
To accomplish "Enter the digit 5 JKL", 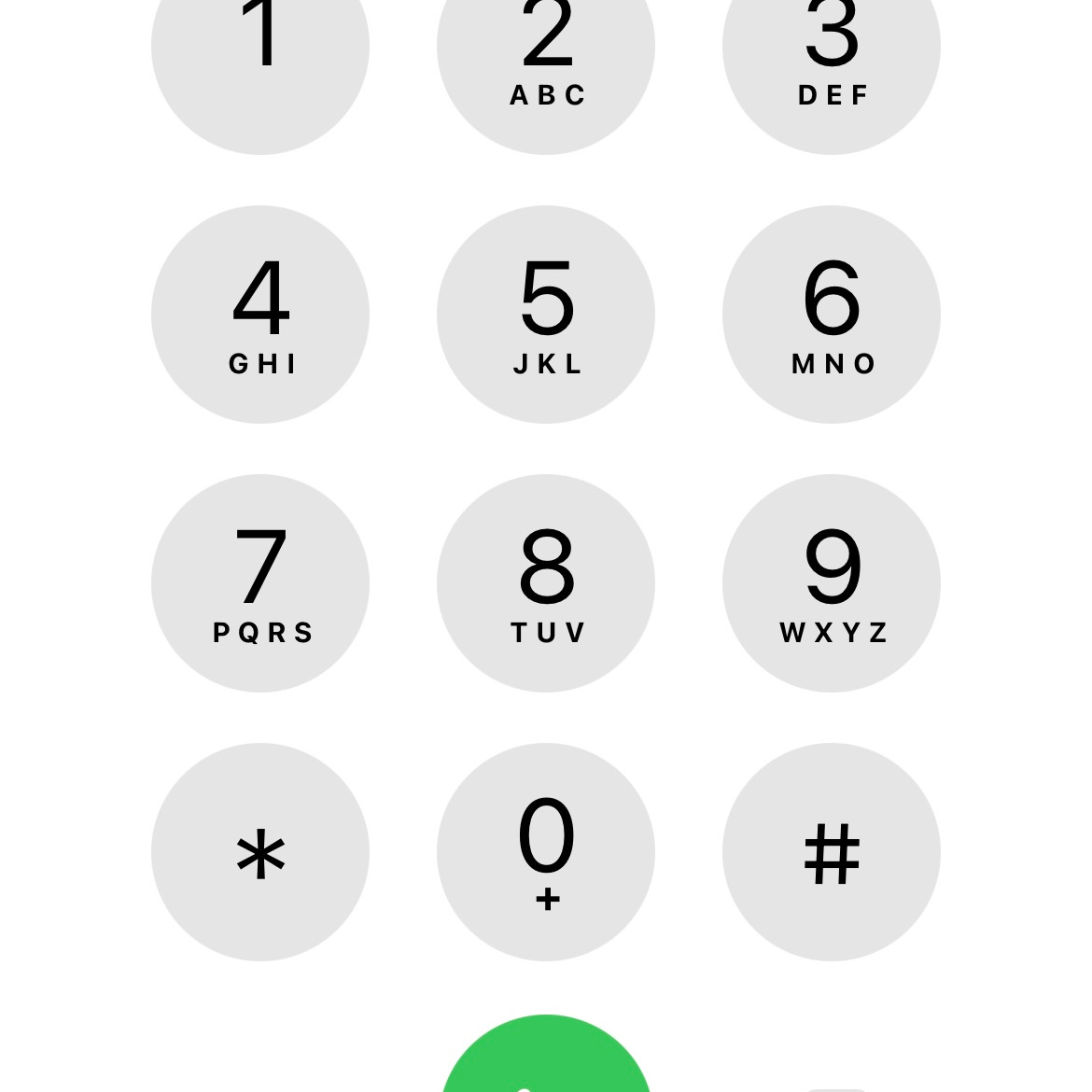I will tap(546, 315).
